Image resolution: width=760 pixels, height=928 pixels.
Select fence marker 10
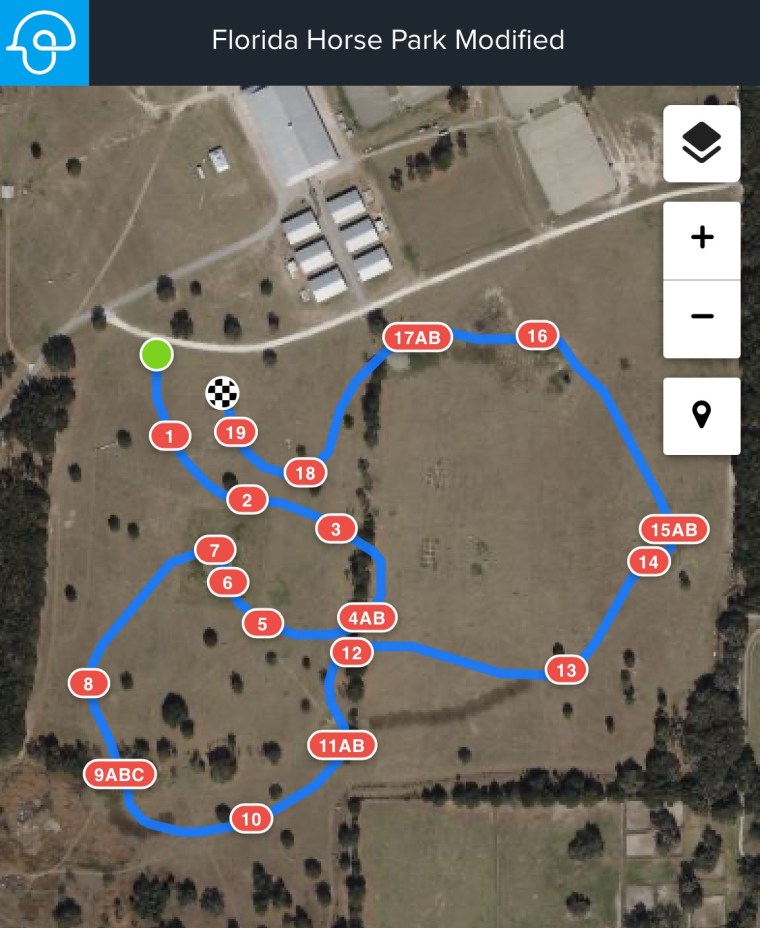[x=252, y=819]
